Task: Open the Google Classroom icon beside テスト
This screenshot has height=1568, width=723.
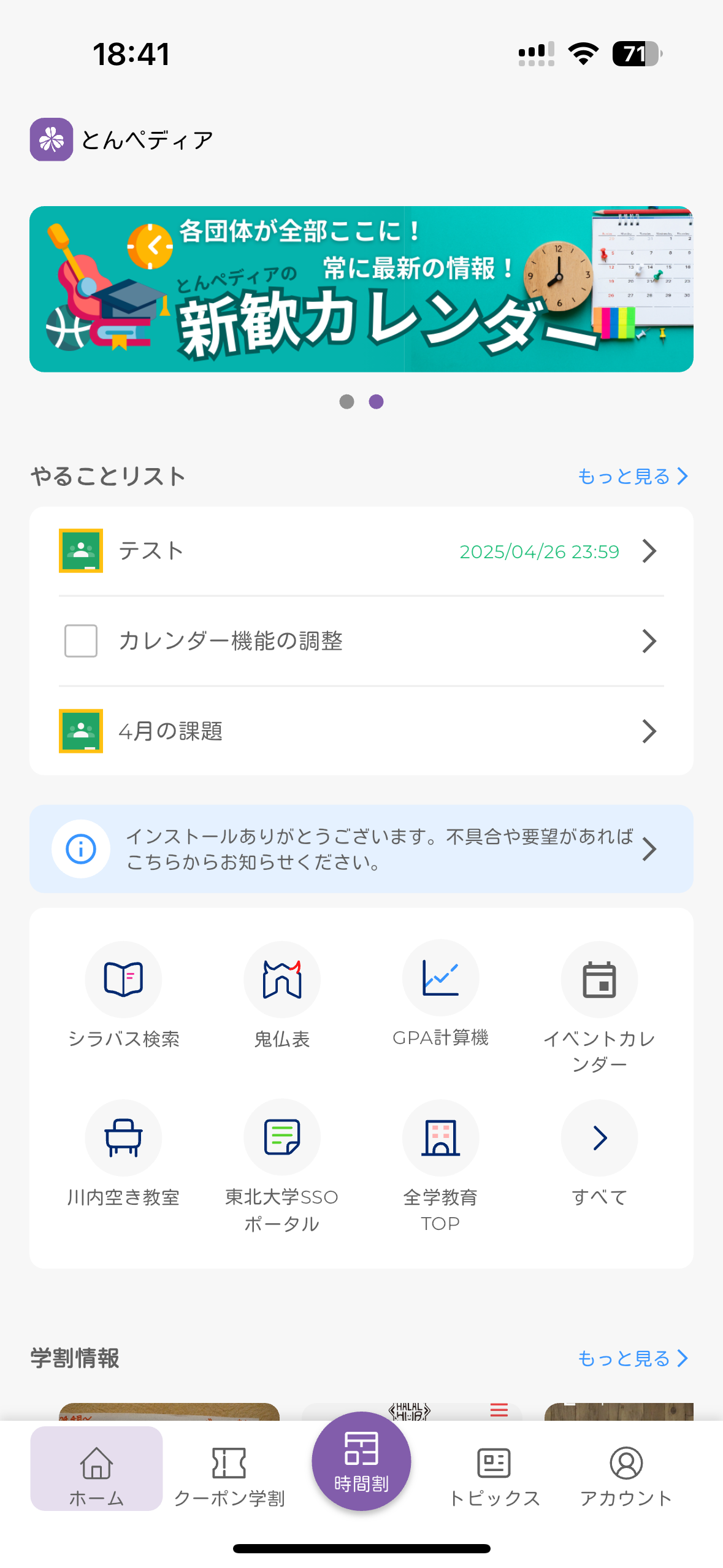Action: pos(80,550)
